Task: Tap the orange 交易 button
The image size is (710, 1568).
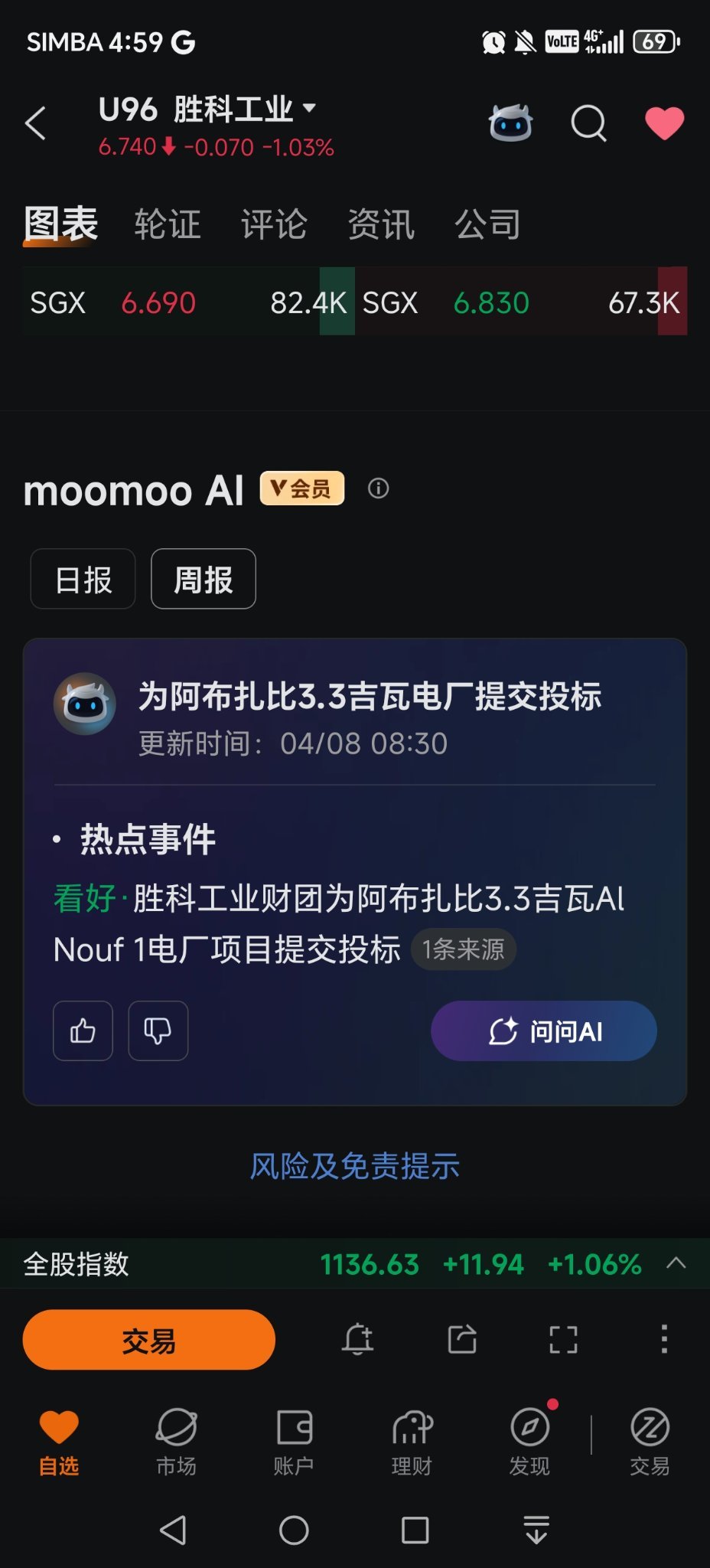Action: pyautogui.click(x=148, y=1340)
